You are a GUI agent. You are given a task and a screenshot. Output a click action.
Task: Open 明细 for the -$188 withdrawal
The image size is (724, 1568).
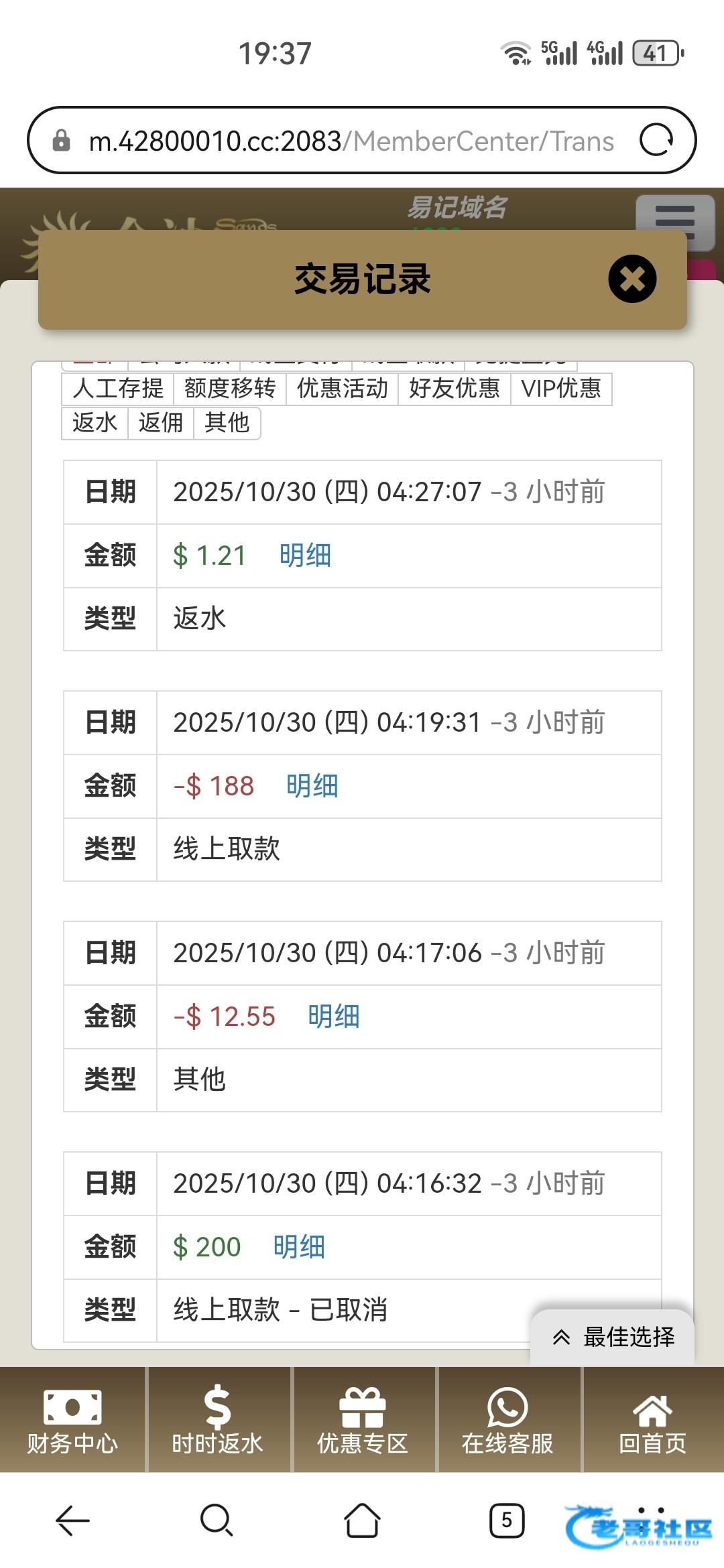[x=312, y=786]
